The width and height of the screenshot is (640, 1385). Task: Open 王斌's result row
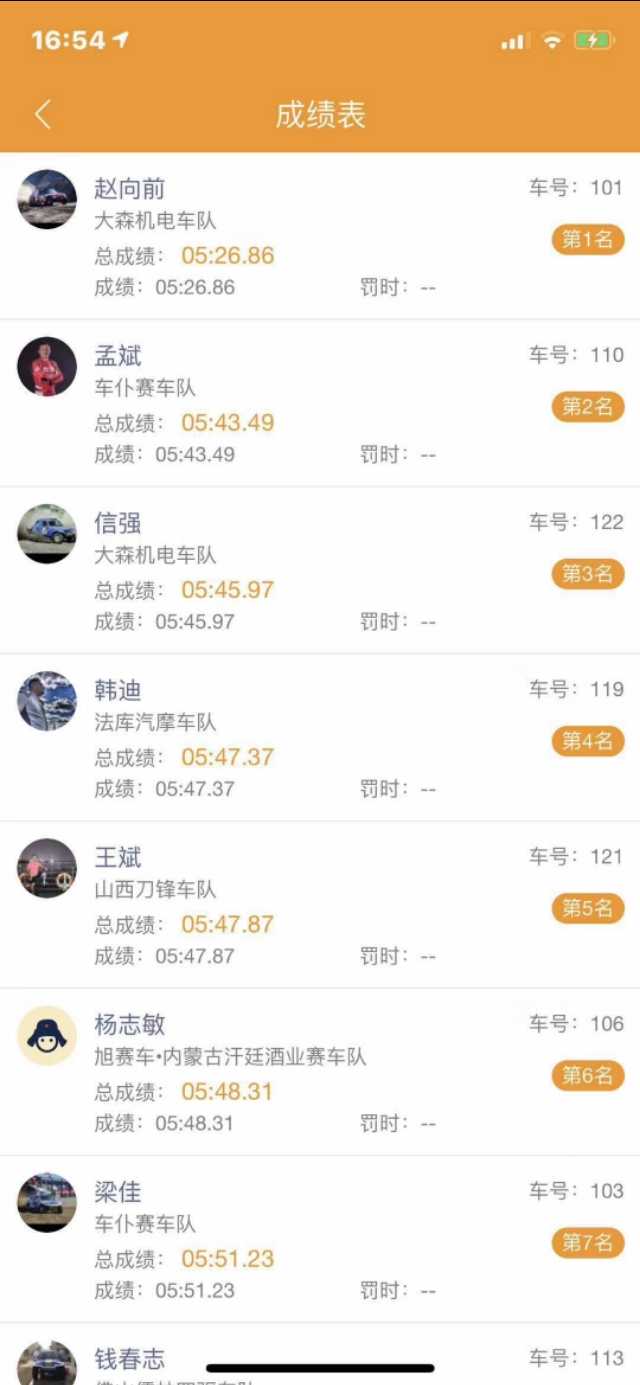coord(320,905)
